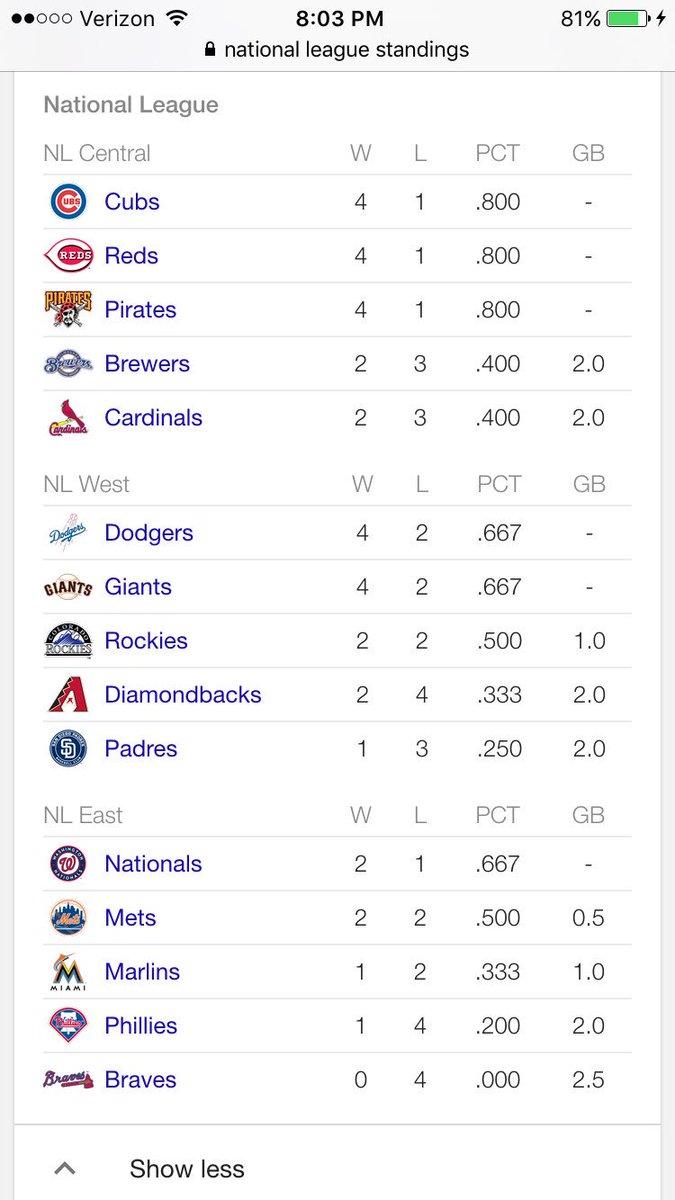Select the Mets team link

pos(130,918)
